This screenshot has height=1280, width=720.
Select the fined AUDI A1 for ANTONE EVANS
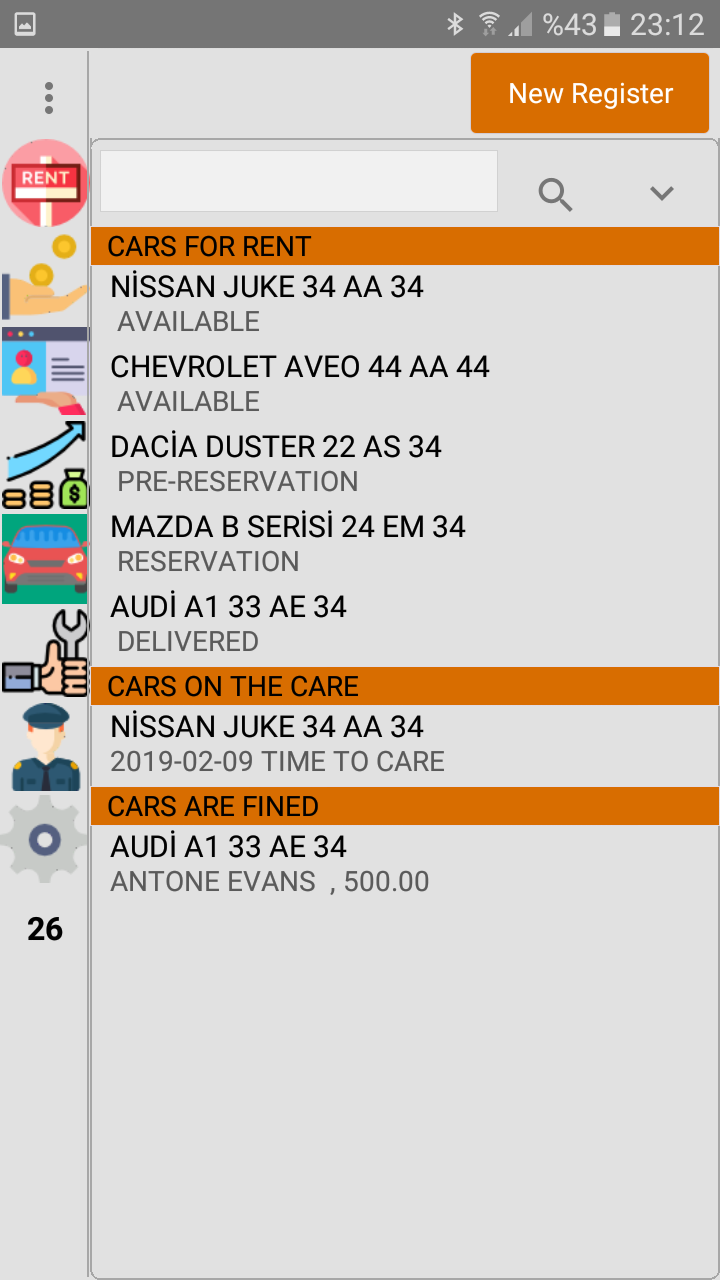[300, 862]
